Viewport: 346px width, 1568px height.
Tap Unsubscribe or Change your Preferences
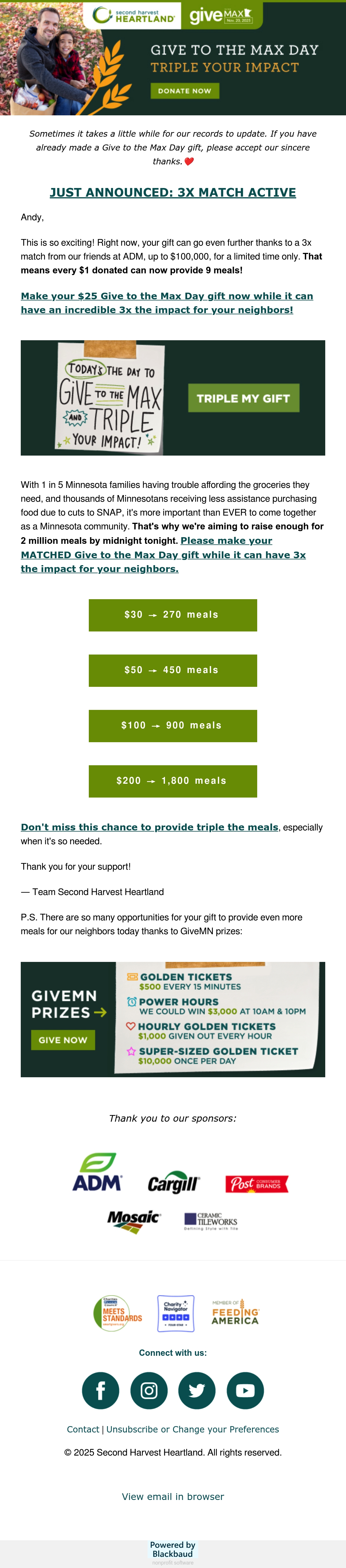pyautogui.click(x=193, y=1429)
